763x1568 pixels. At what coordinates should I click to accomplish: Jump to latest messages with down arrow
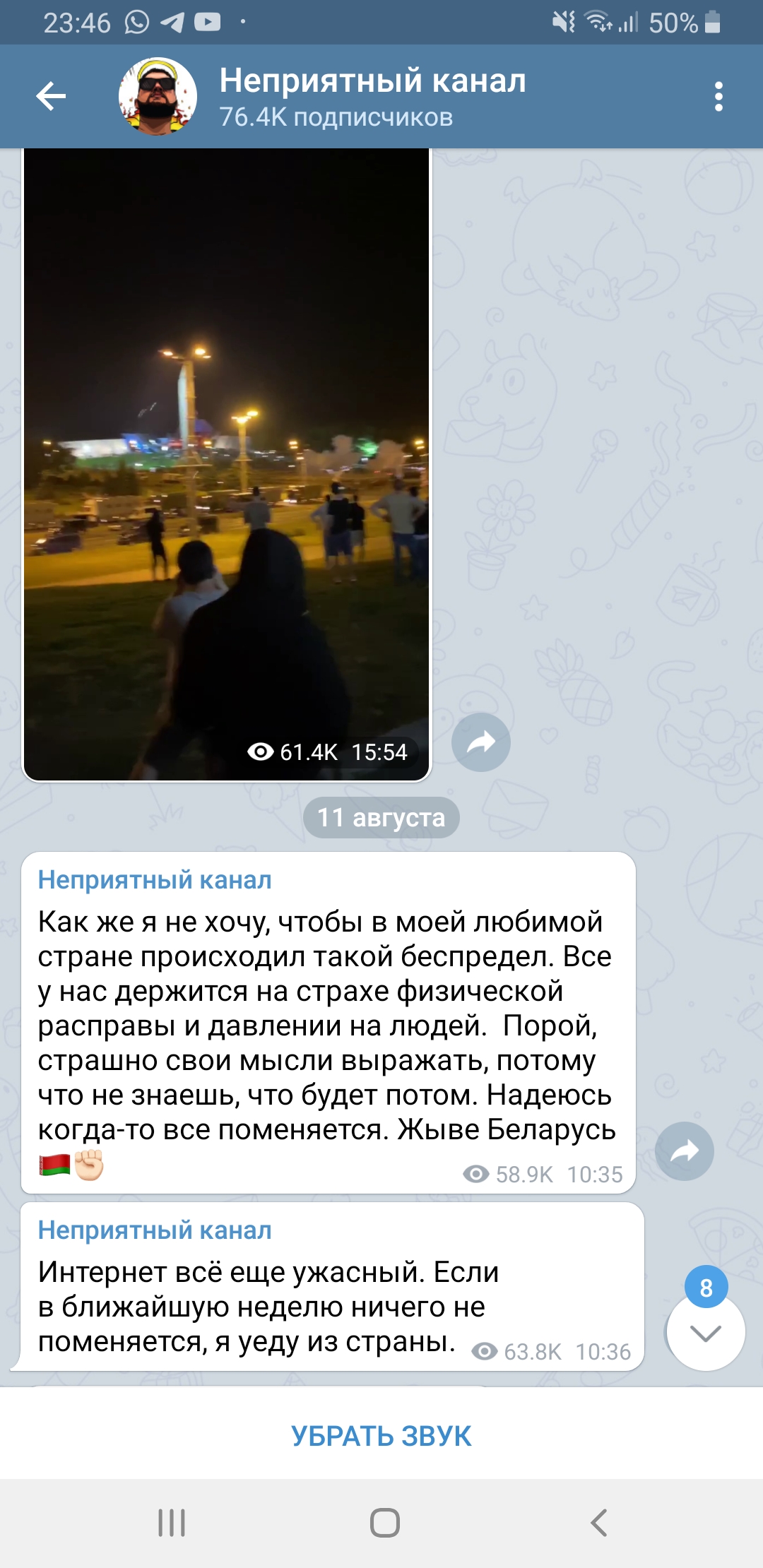705,1333
